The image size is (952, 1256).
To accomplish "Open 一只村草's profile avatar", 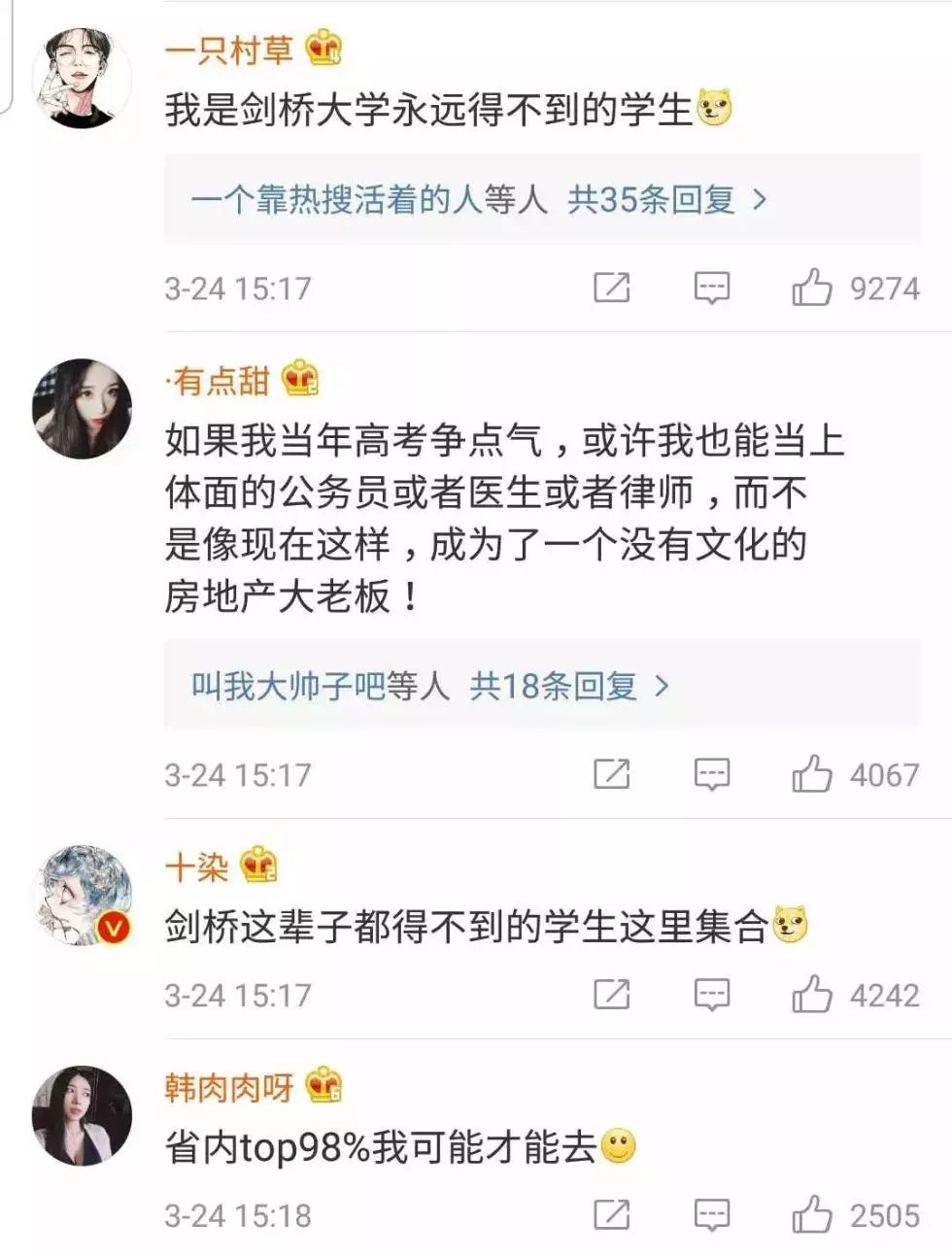I will coord(82,80).
